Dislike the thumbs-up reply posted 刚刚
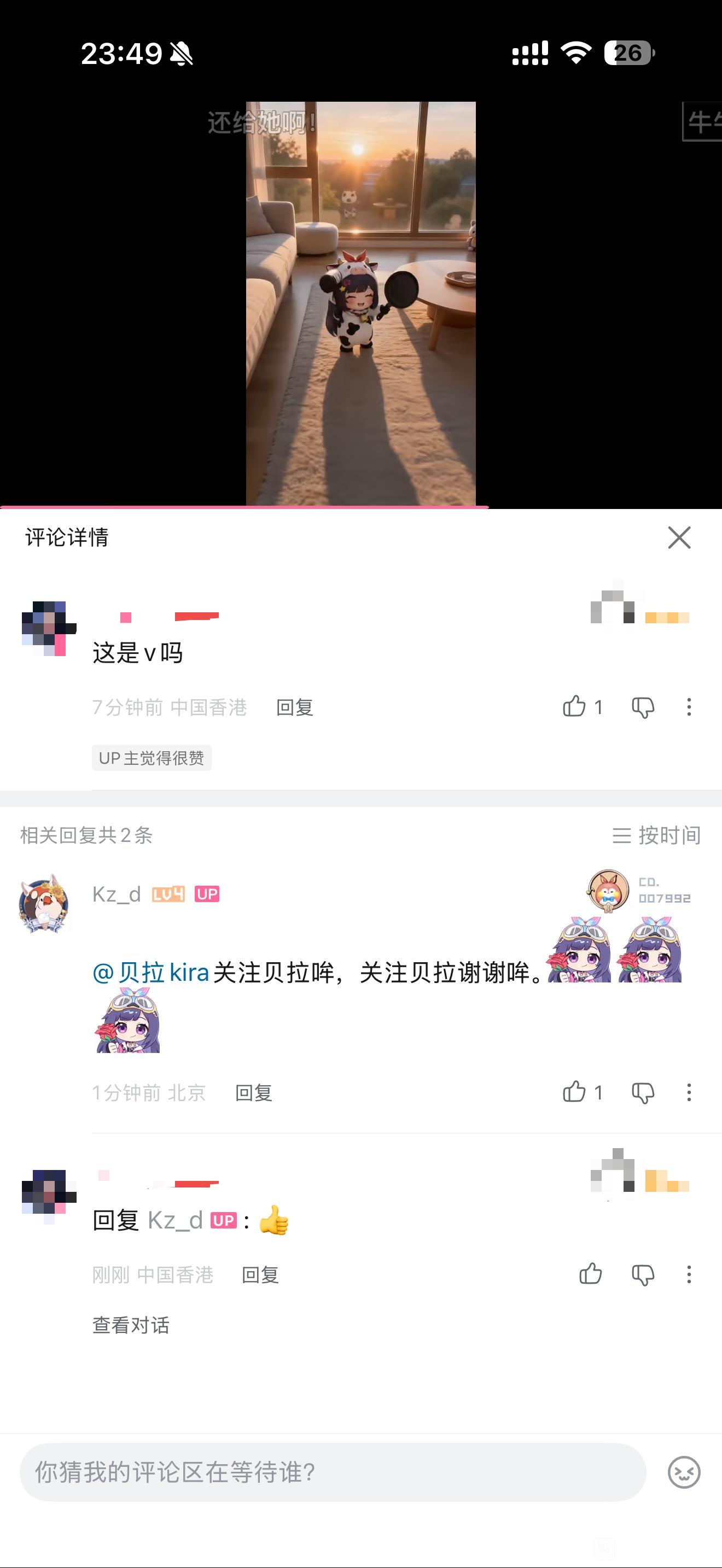Screen dimensions: 722x1568 643,1274
